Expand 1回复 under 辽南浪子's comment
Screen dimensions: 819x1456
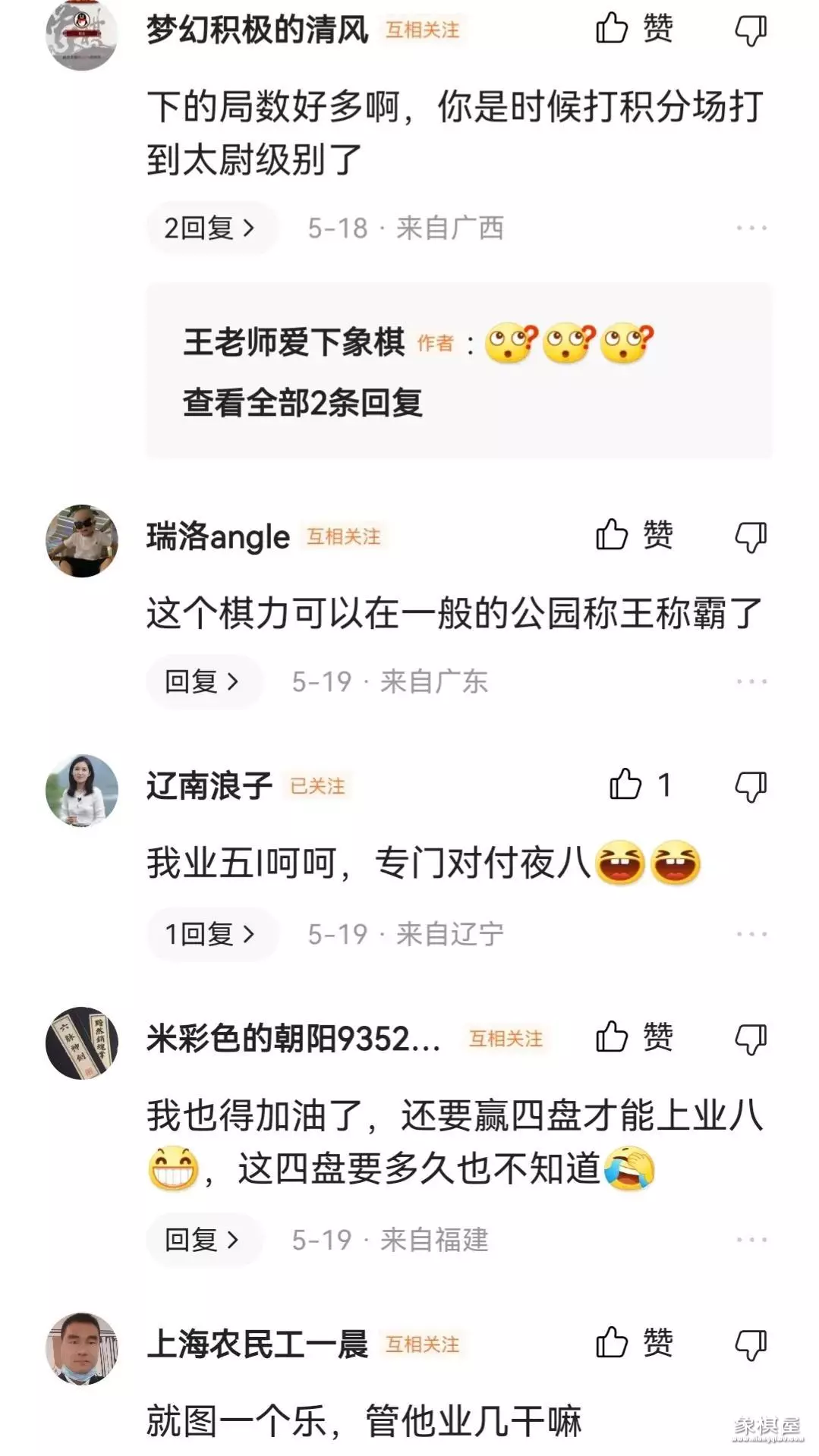click(x=210, y=934)
